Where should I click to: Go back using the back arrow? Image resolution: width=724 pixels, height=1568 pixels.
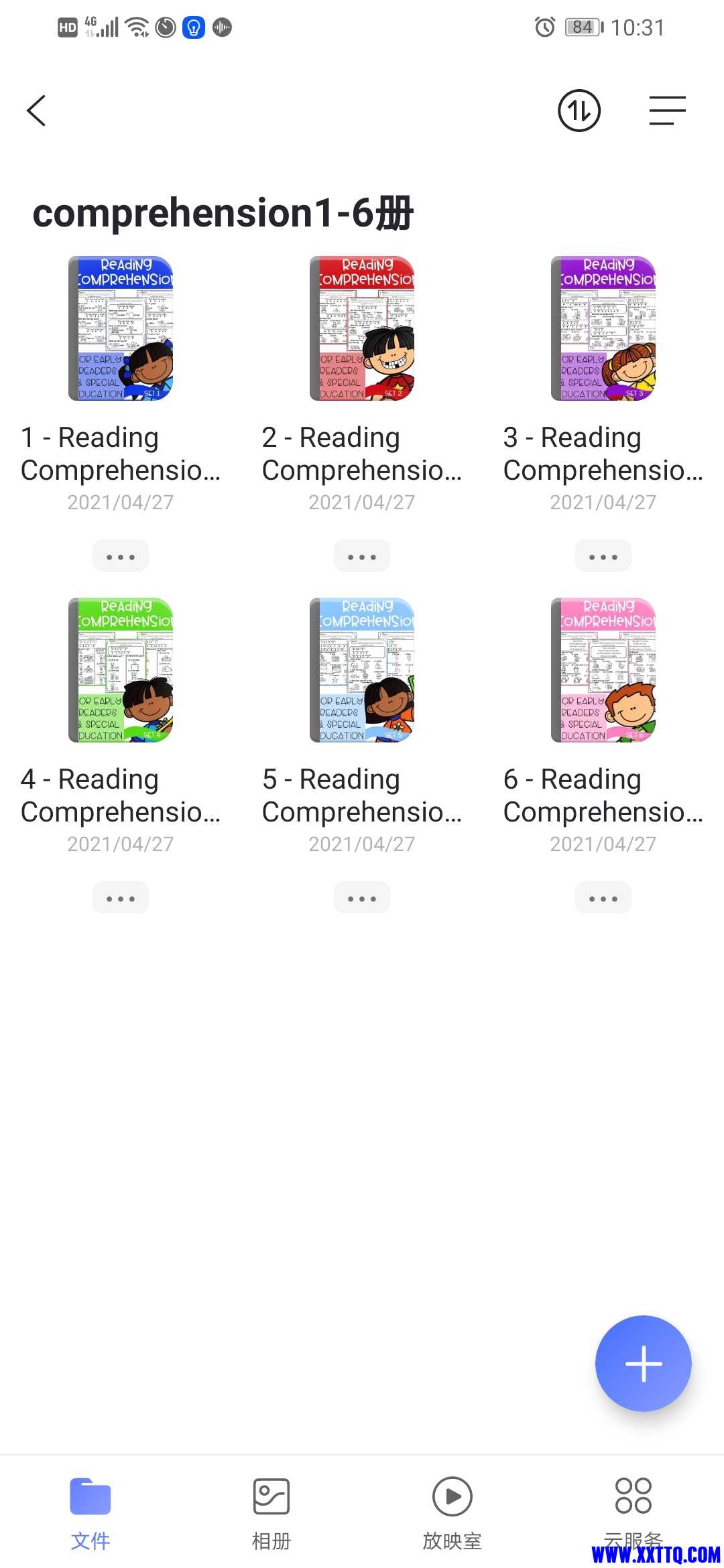37,111
